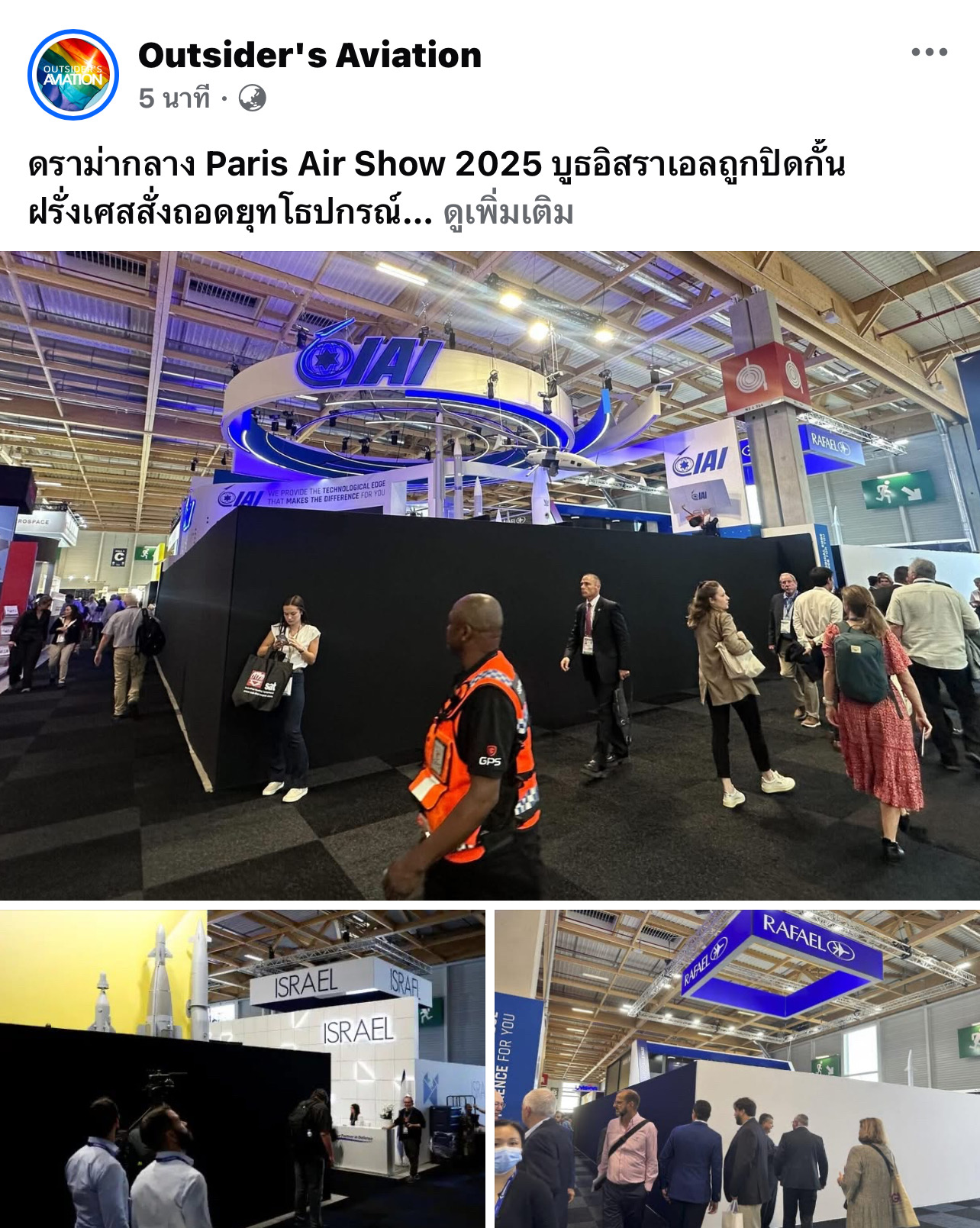980x1228 pixels.
Task: Open the ISRAEL pavilion photo
Action: (x=243, y=1068)
